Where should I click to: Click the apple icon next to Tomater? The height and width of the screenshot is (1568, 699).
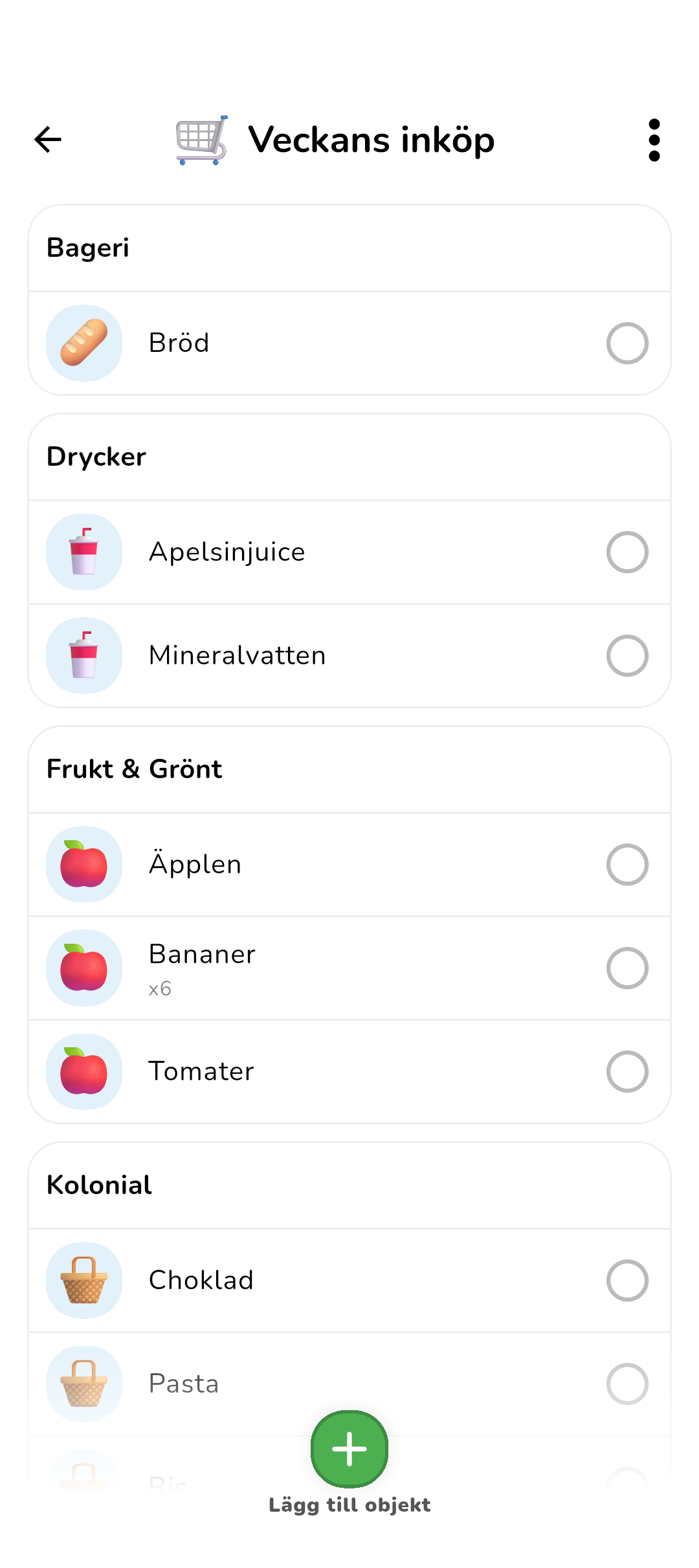84,1071
